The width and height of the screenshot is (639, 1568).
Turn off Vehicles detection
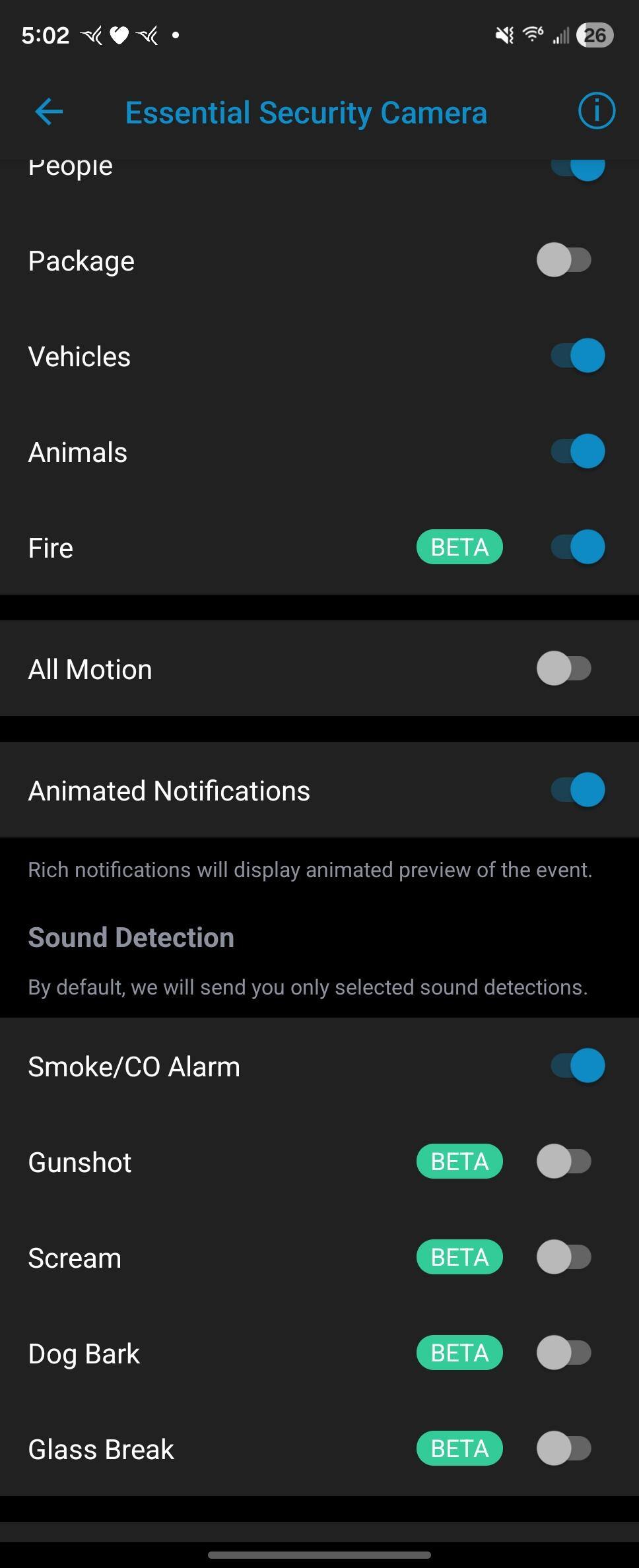578,356
